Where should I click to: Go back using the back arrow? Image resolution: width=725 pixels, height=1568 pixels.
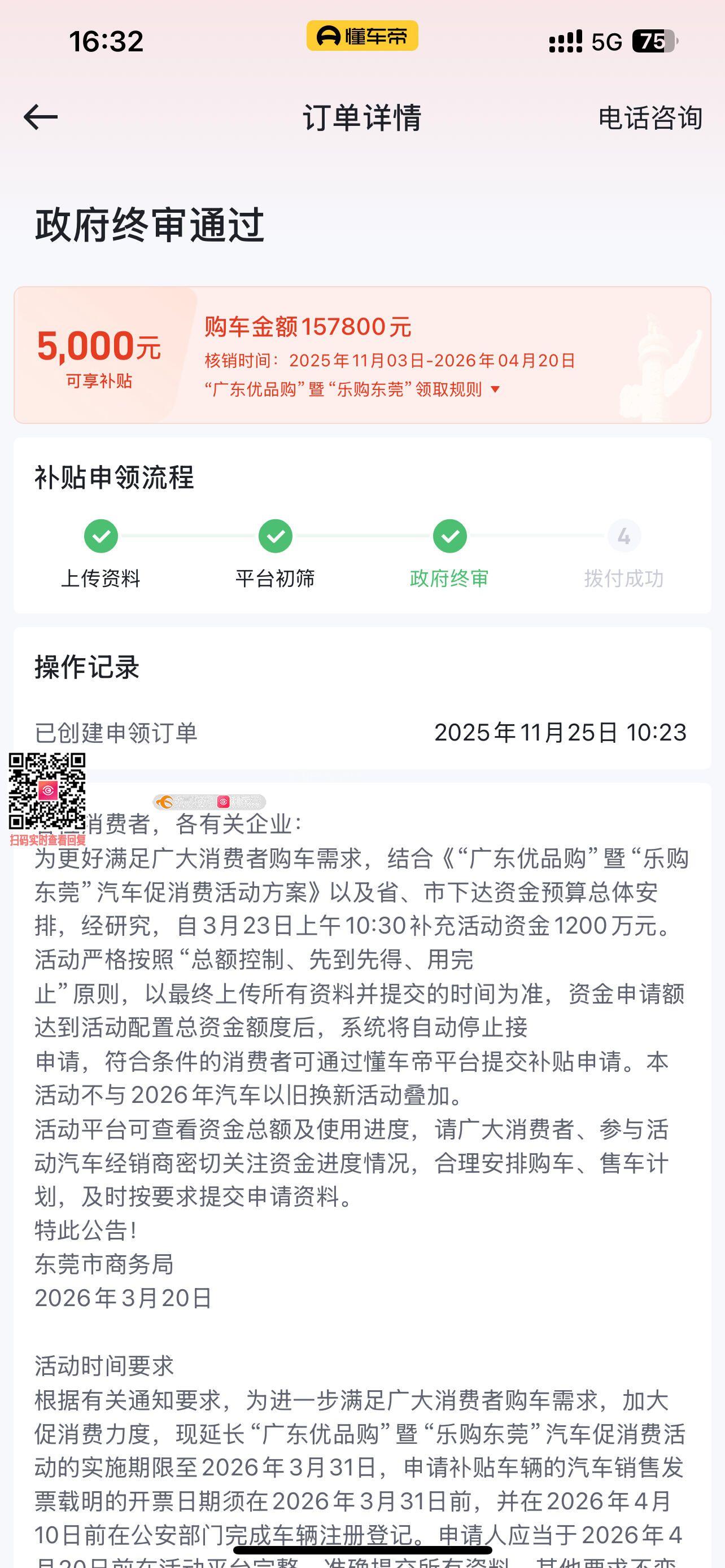tap(40, 117)
